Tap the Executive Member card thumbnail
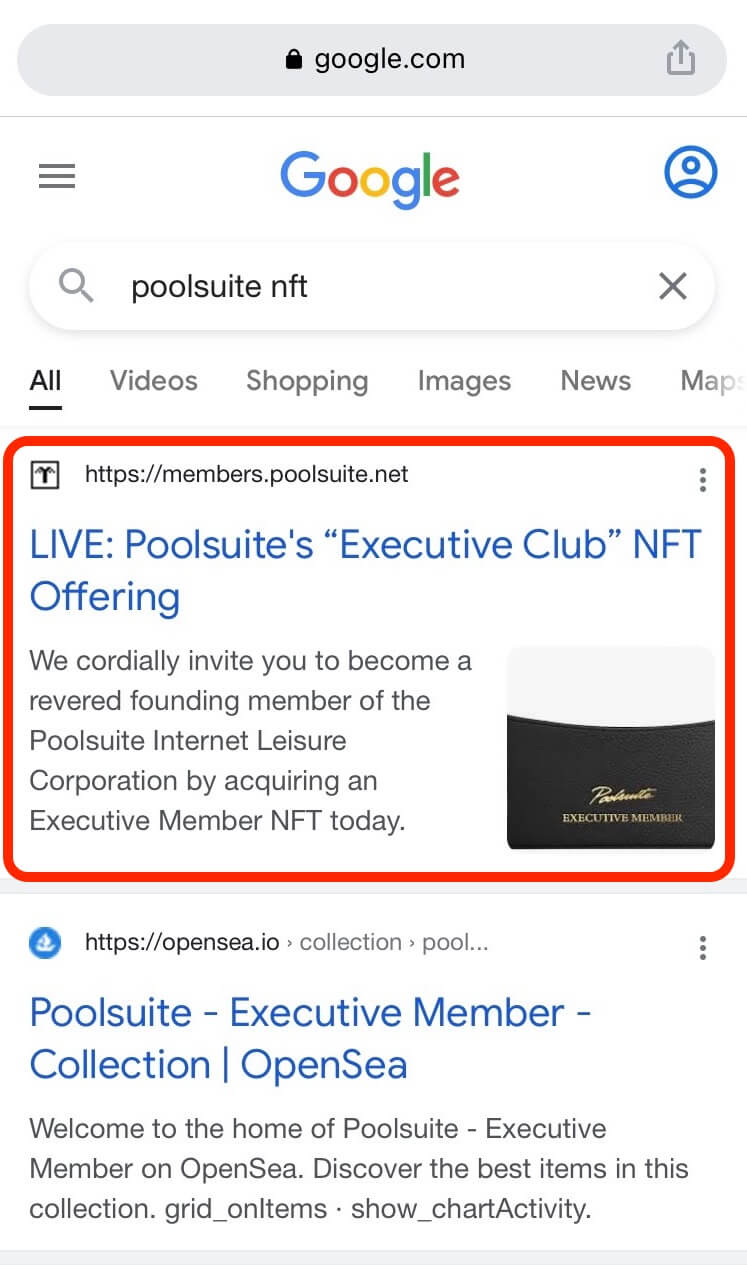 pyautogui.click(x=611, y=748)
